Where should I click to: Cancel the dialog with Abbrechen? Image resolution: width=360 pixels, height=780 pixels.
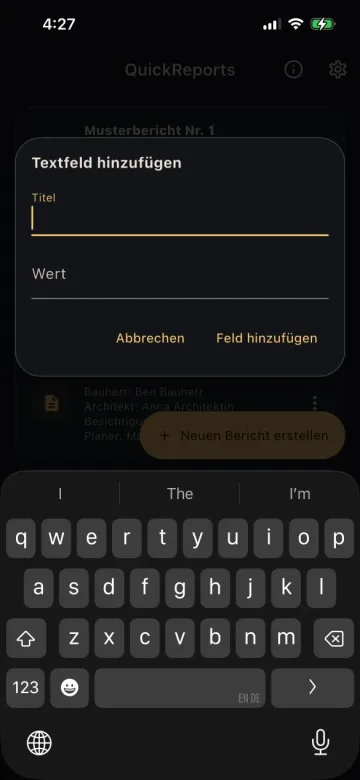[x=150, y=338]
